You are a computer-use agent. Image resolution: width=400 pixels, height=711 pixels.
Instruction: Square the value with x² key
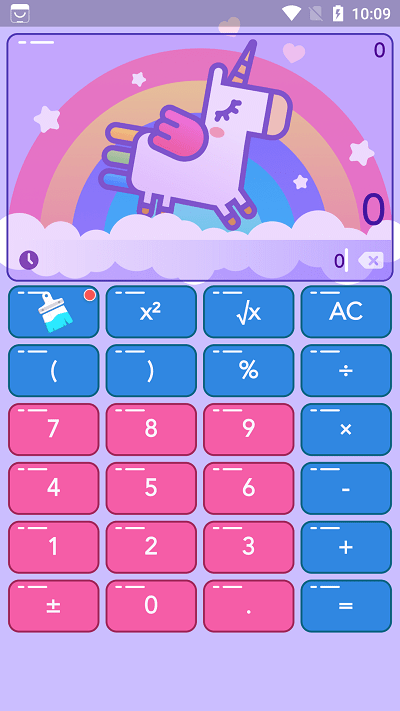click(151, 312)
